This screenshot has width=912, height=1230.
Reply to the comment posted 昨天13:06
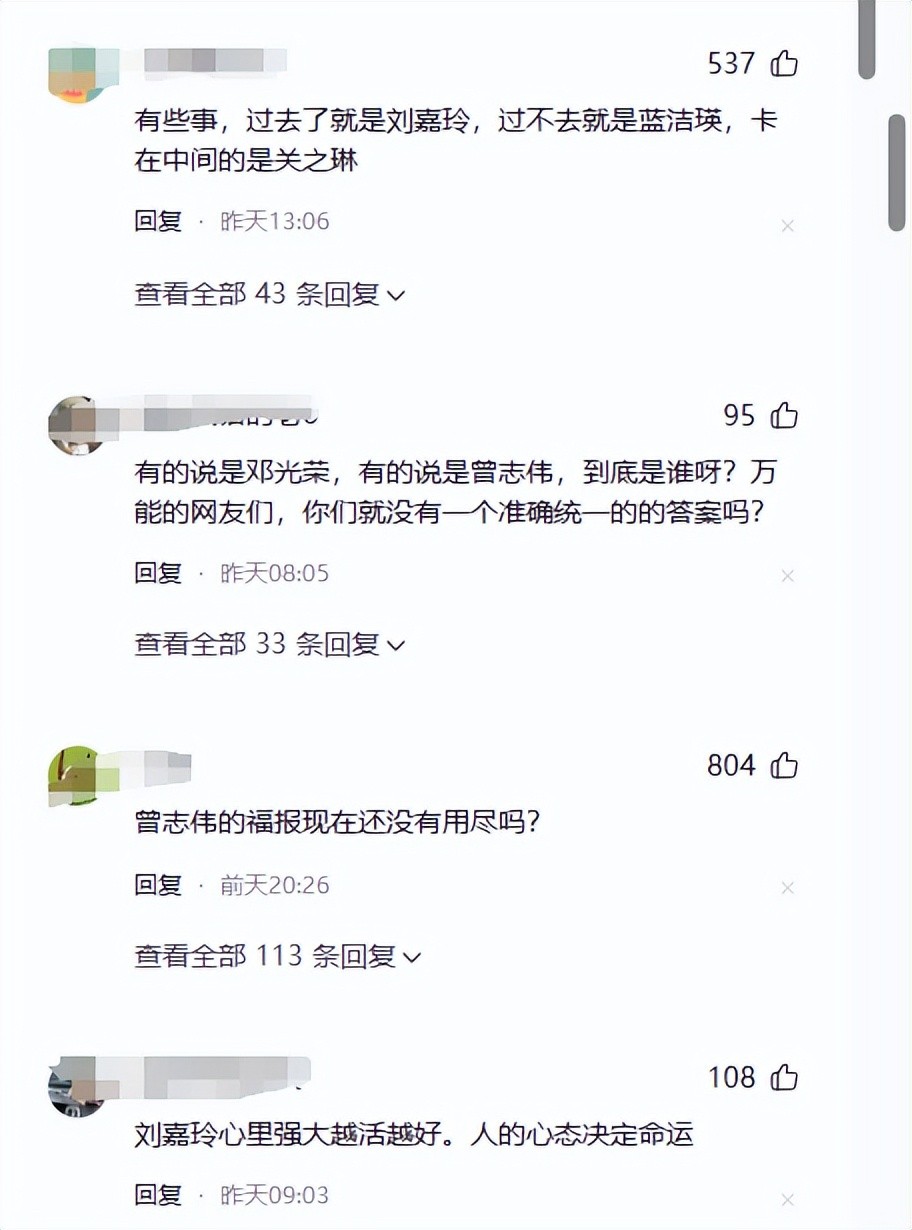(158, 221)
